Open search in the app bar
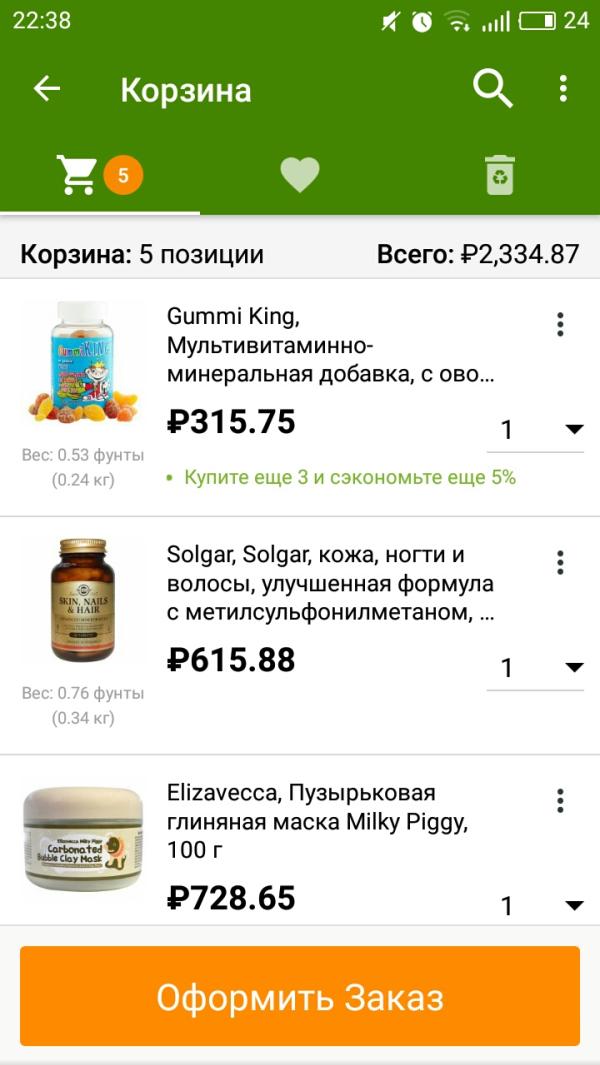Screen dimensions: 600x1065 [492, 89]
